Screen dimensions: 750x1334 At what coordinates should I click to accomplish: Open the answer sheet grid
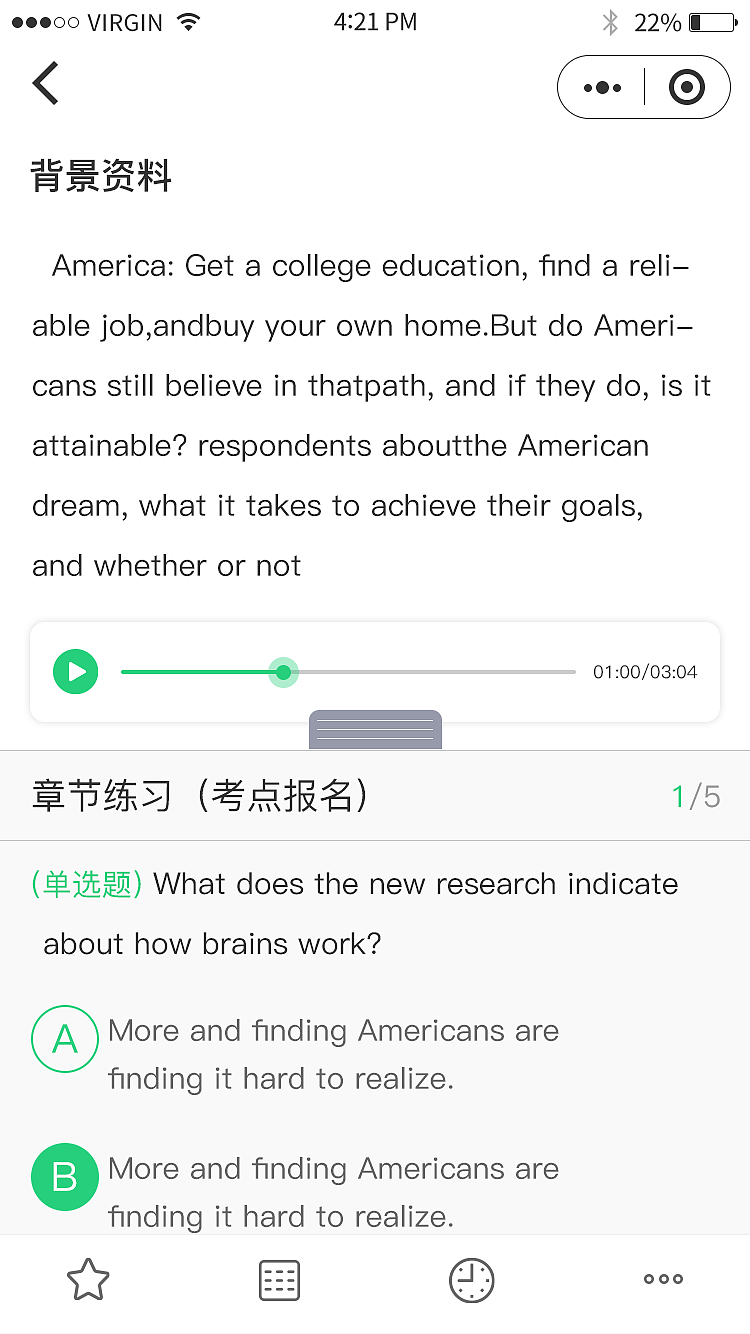click(279, 1280)
